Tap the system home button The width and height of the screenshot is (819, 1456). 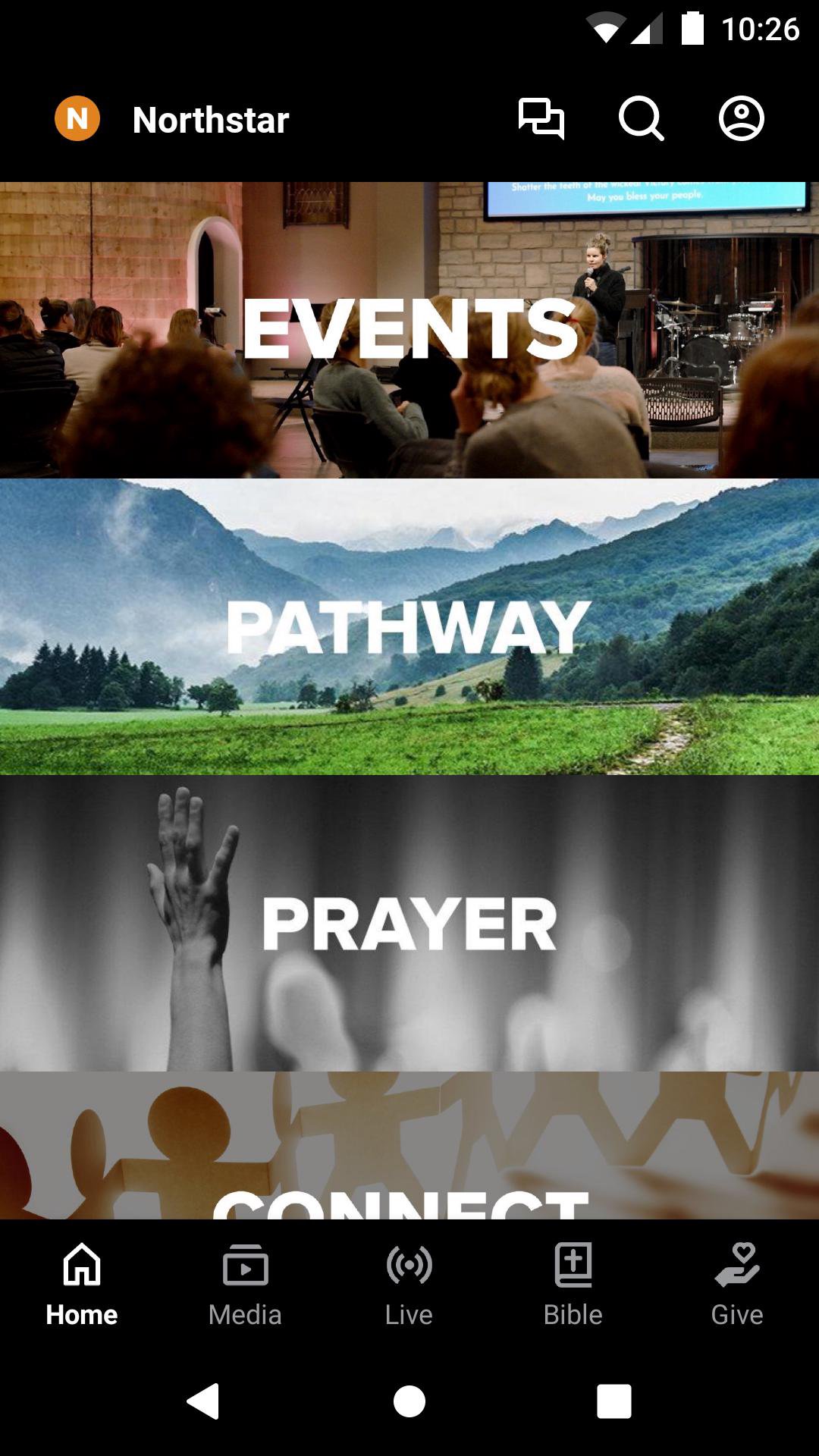tap(409, 1401)
